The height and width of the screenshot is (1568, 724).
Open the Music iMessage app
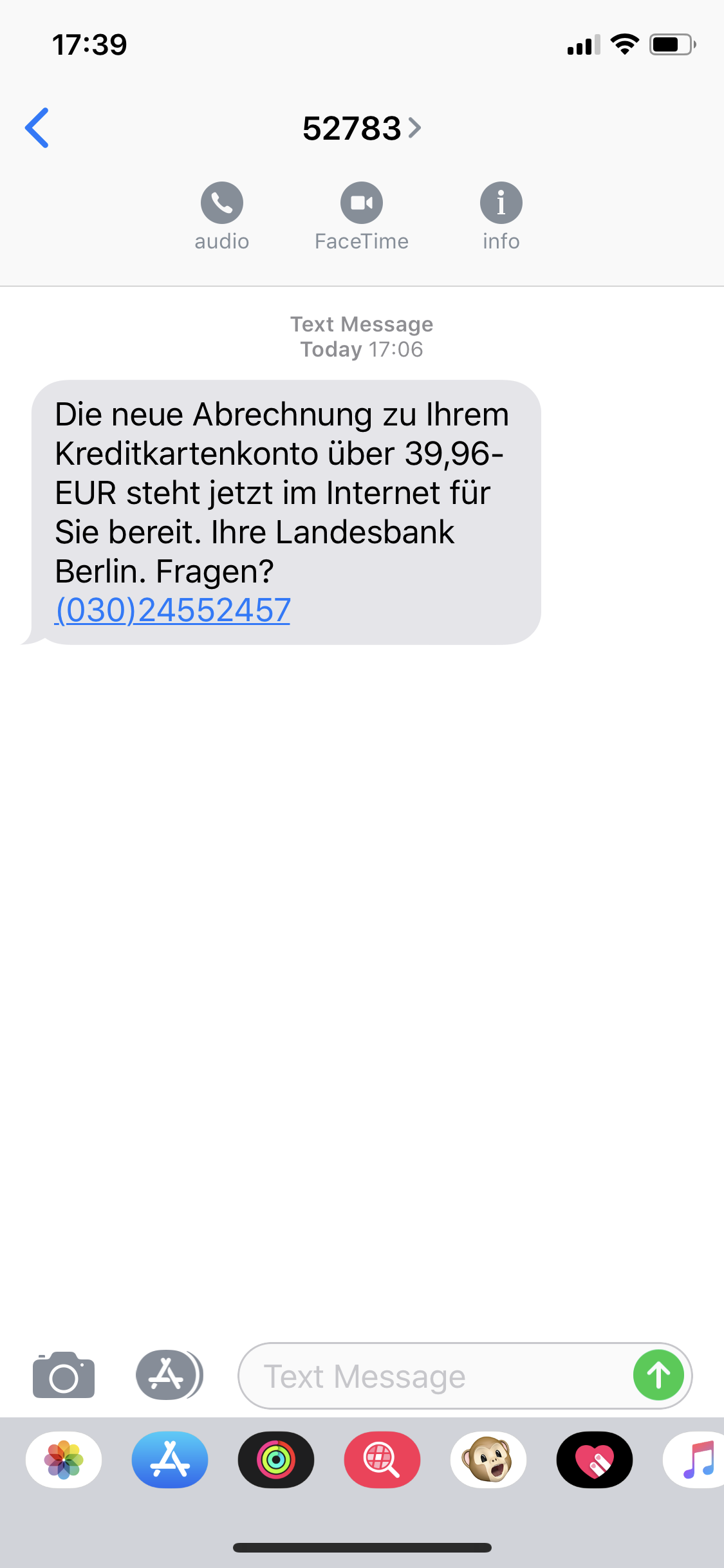point(696,1459)
